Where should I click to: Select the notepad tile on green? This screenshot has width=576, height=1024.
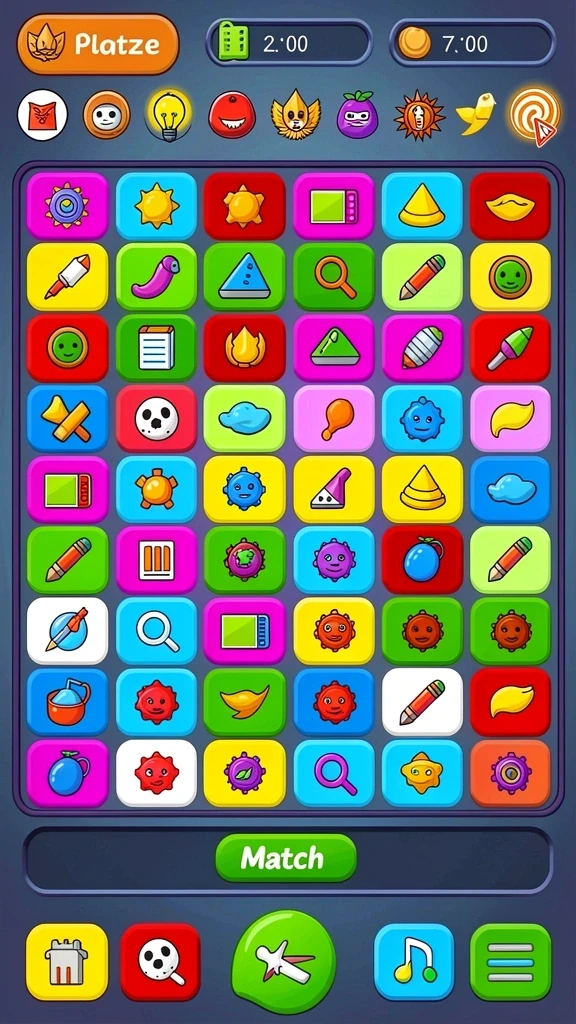pyautogui.click(x=156, y=348)
